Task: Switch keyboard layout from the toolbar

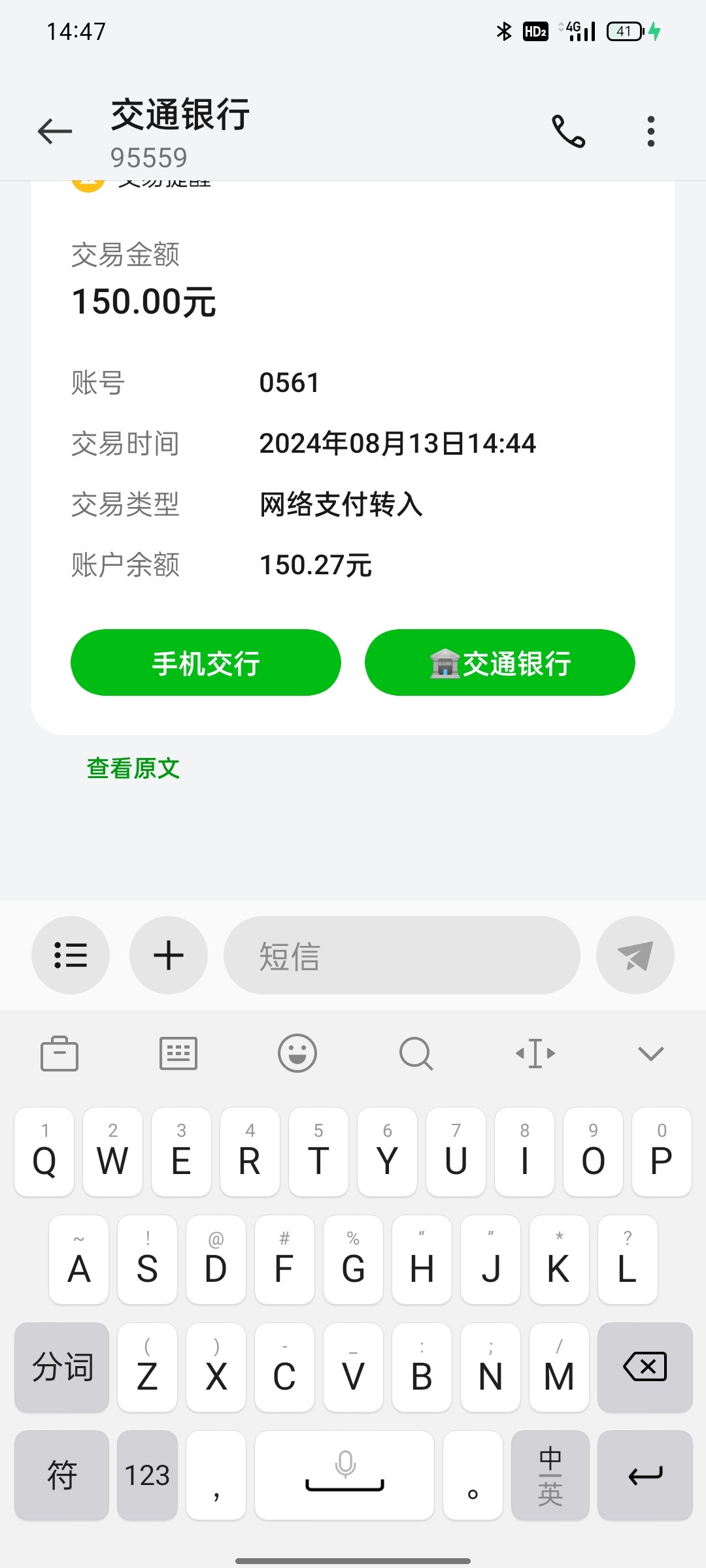Action: pos(178,1053)
